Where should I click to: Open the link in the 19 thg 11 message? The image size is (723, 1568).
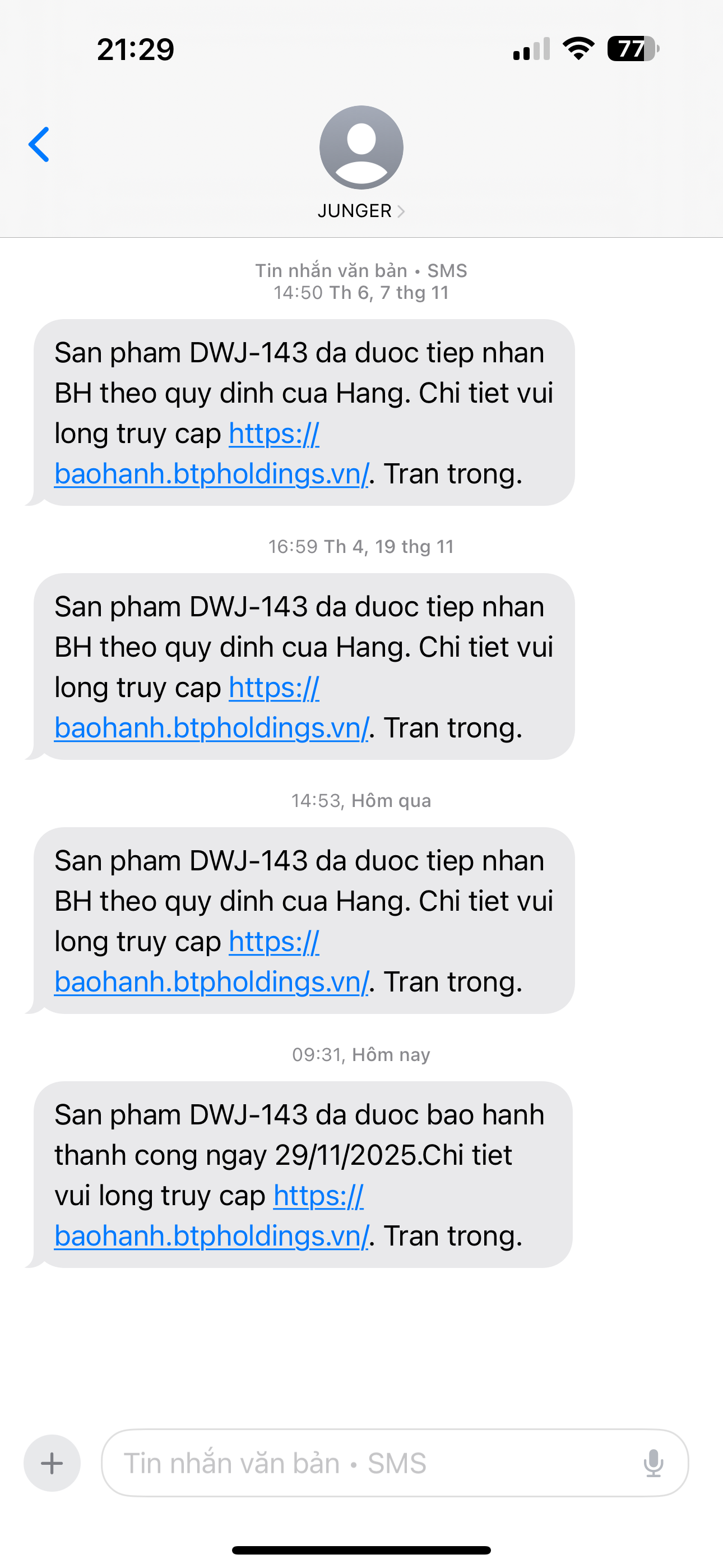point(211,728)
